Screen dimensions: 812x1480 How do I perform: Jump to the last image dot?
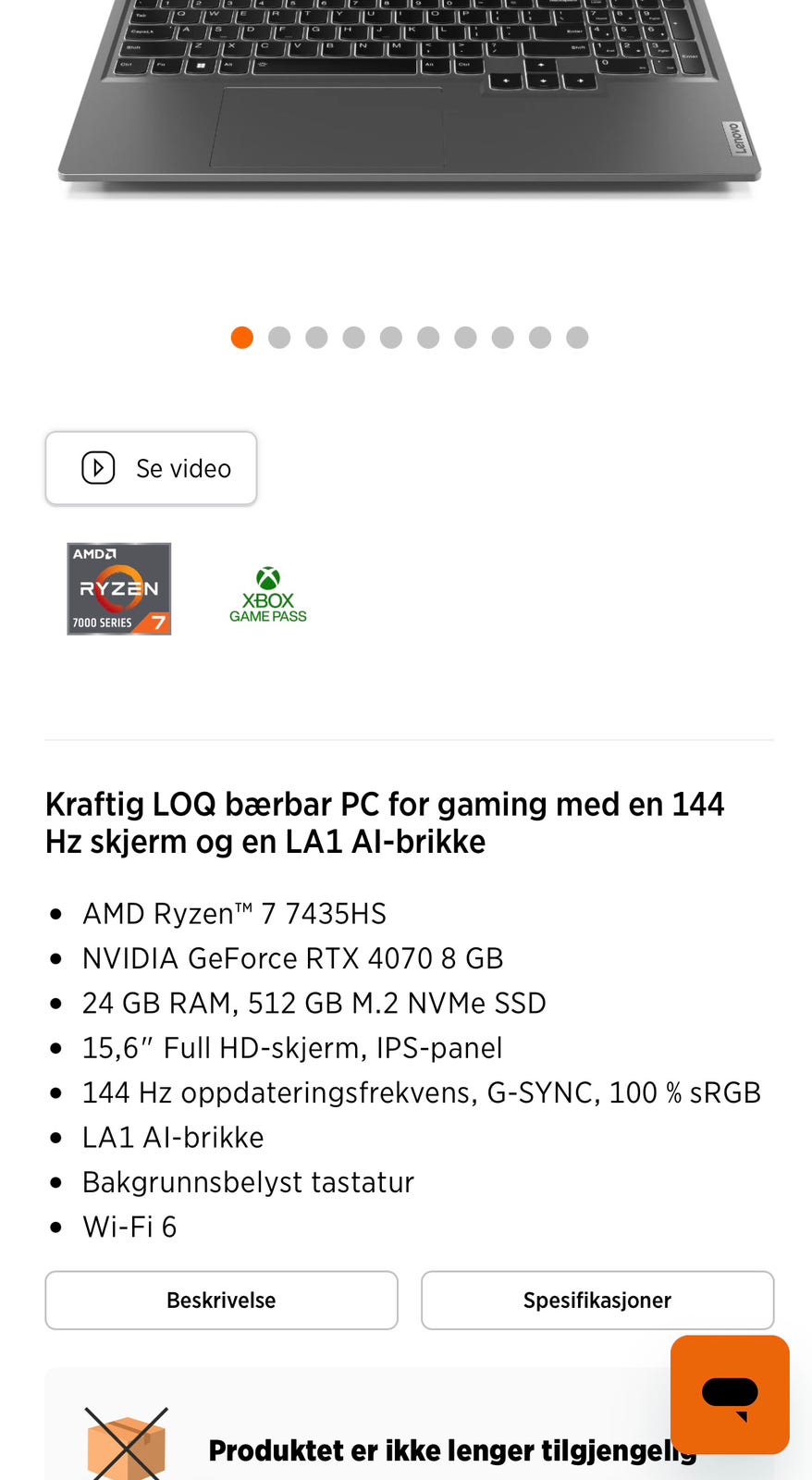pos(577,338)
